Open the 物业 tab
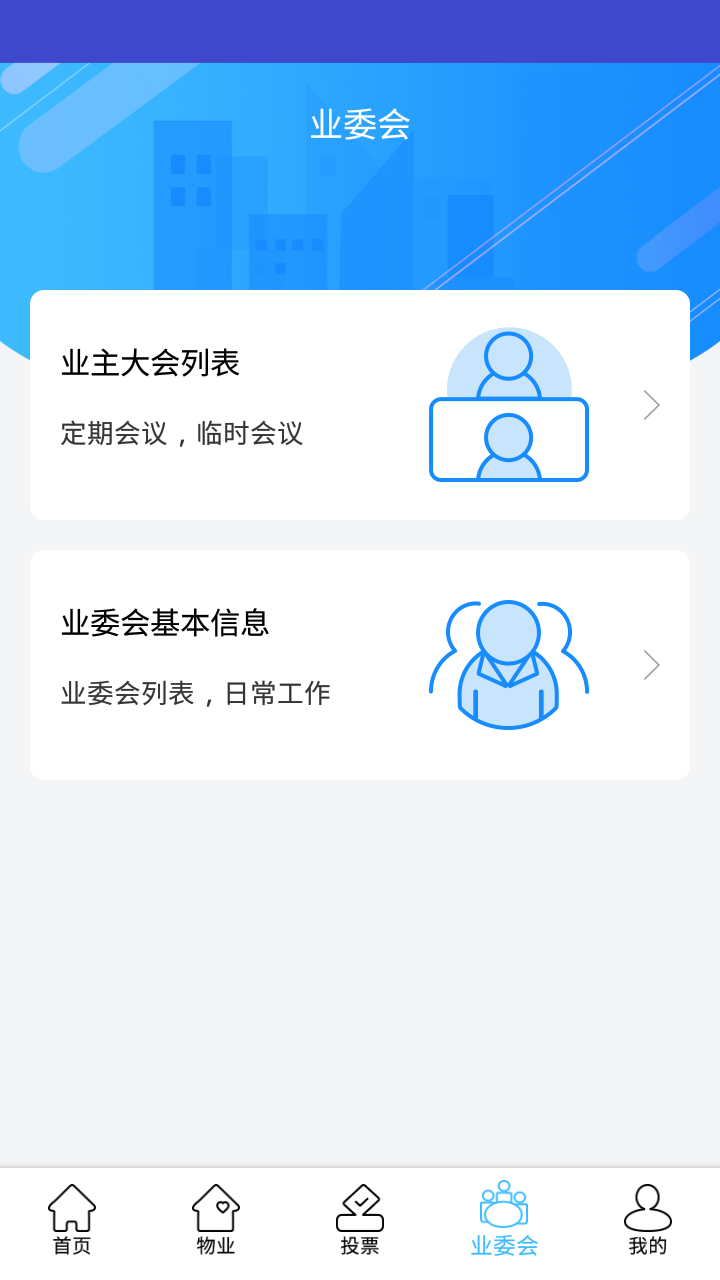The width and height of the screenshot is (720, 1280). coord(215,1220)
